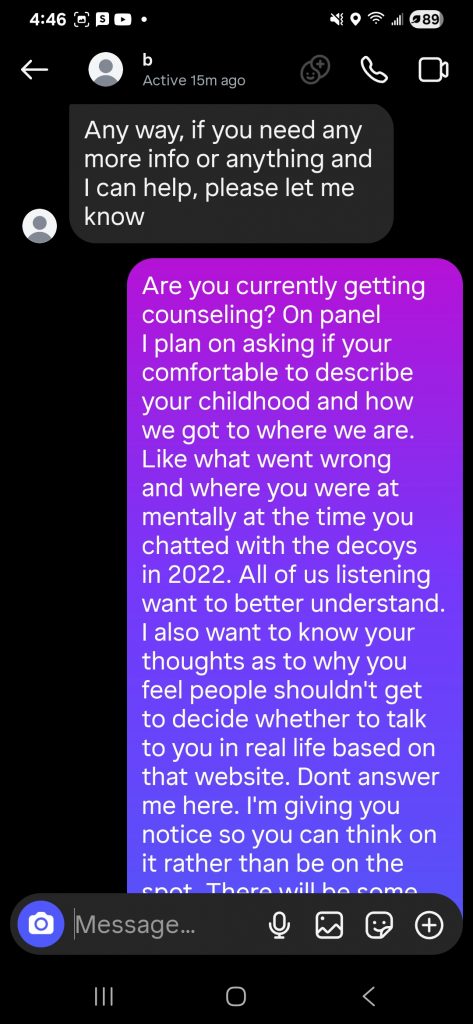Open more options plus icon
Image resolution: width=473 pixels, height=1024 pixels.
[429, 925]
